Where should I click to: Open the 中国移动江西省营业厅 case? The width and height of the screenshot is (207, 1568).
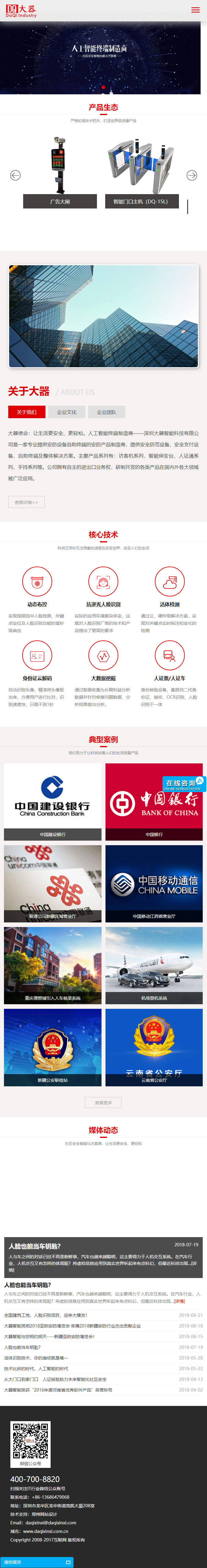(x=154, y=884)
